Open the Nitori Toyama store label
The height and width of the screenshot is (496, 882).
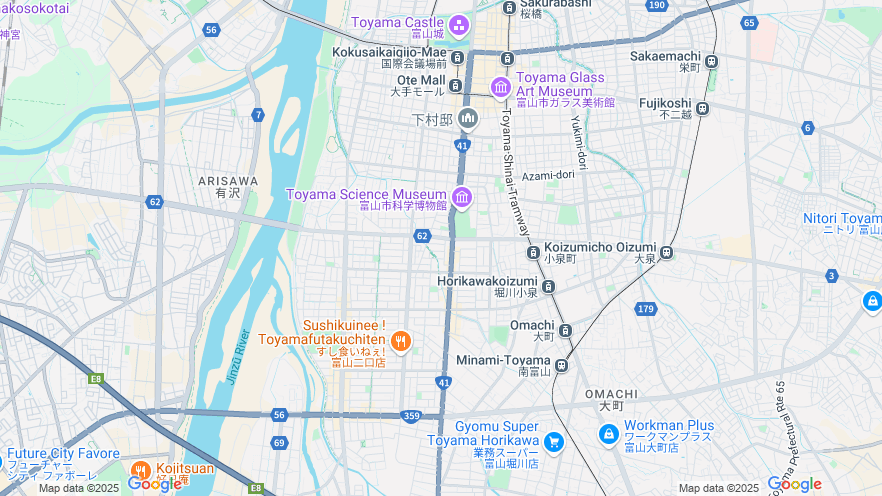click(x=841, y=219)
